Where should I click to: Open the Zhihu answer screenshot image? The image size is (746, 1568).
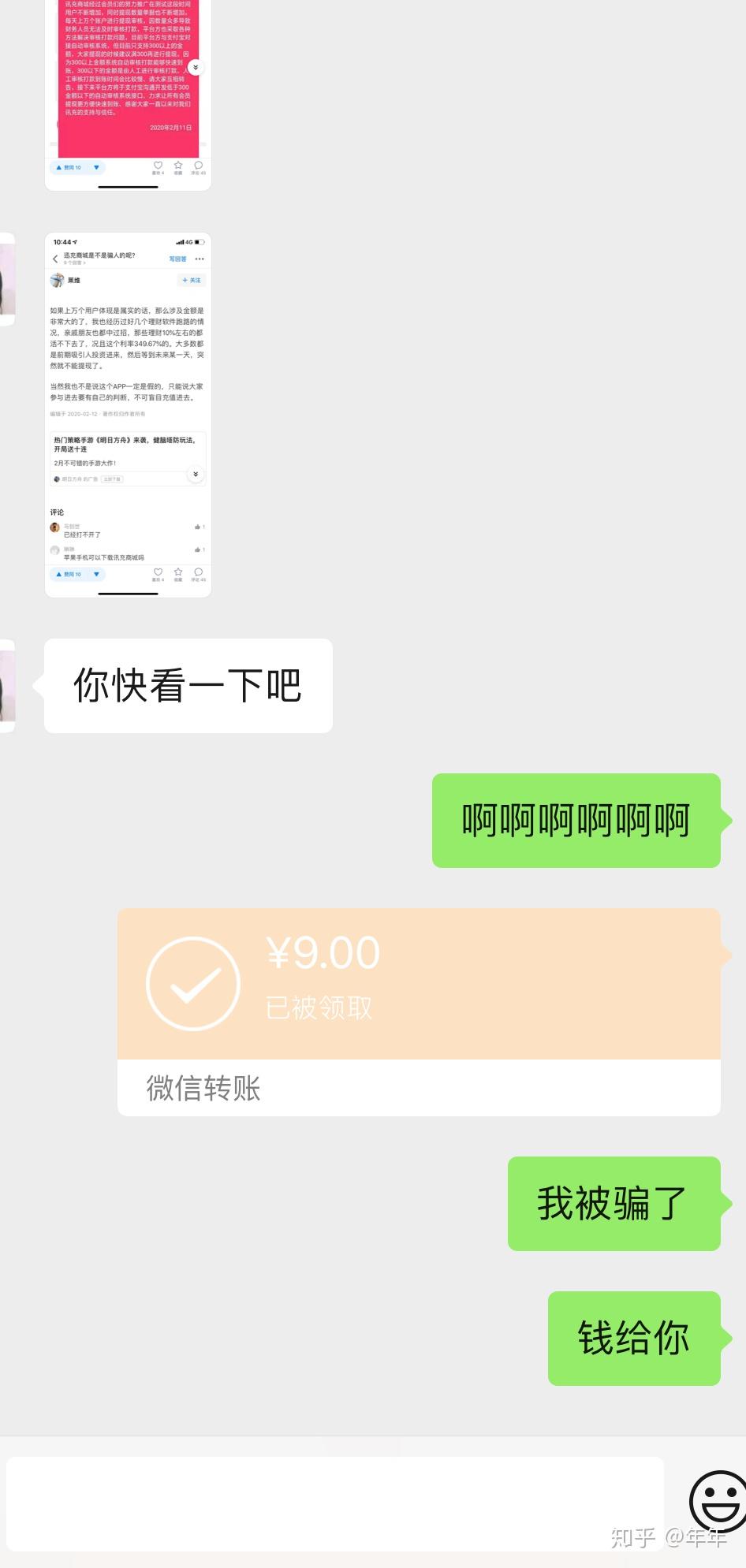[x=128, y=415]
